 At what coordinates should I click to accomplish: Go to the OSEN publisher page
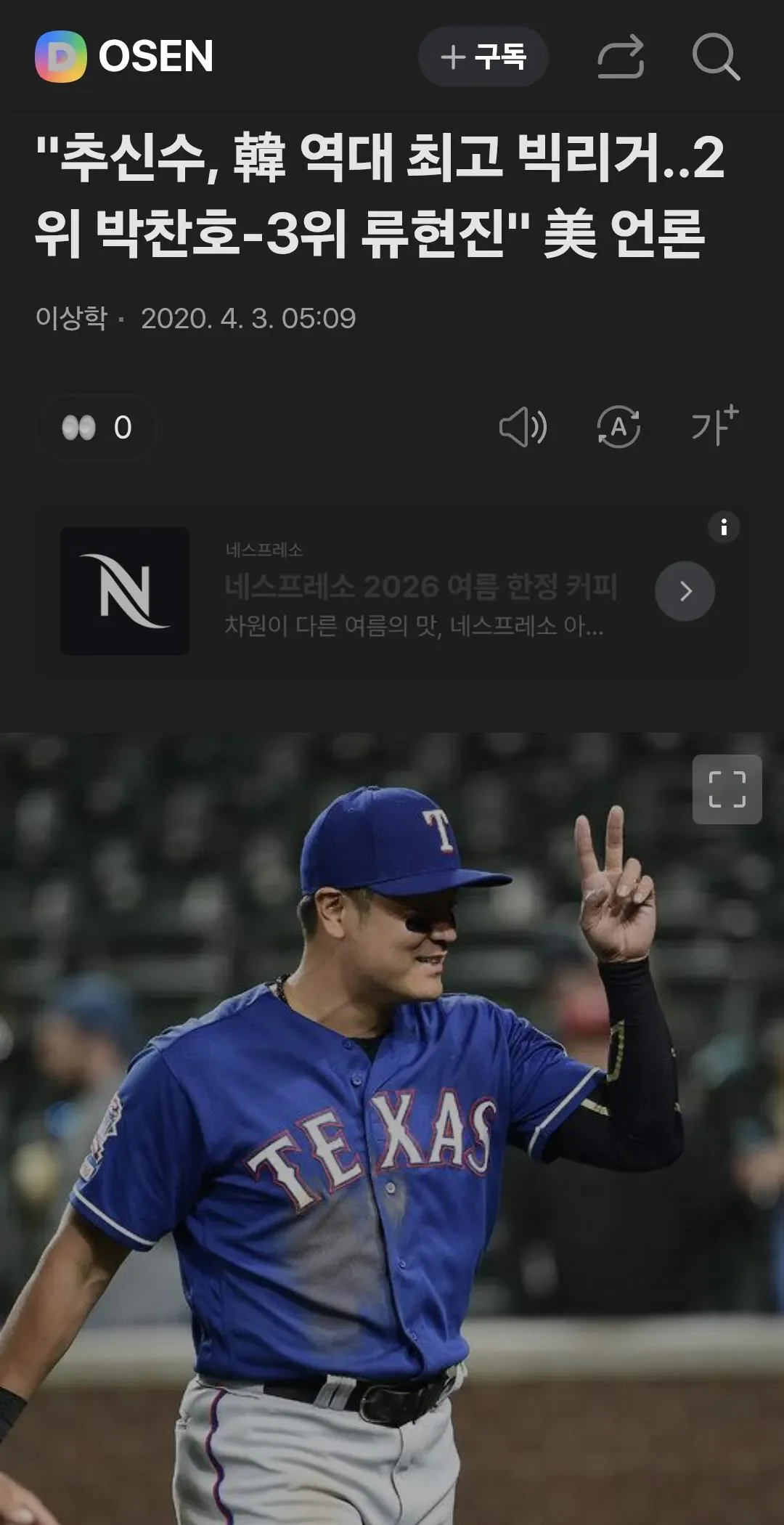pyautogui.click(x=124, y=57)
